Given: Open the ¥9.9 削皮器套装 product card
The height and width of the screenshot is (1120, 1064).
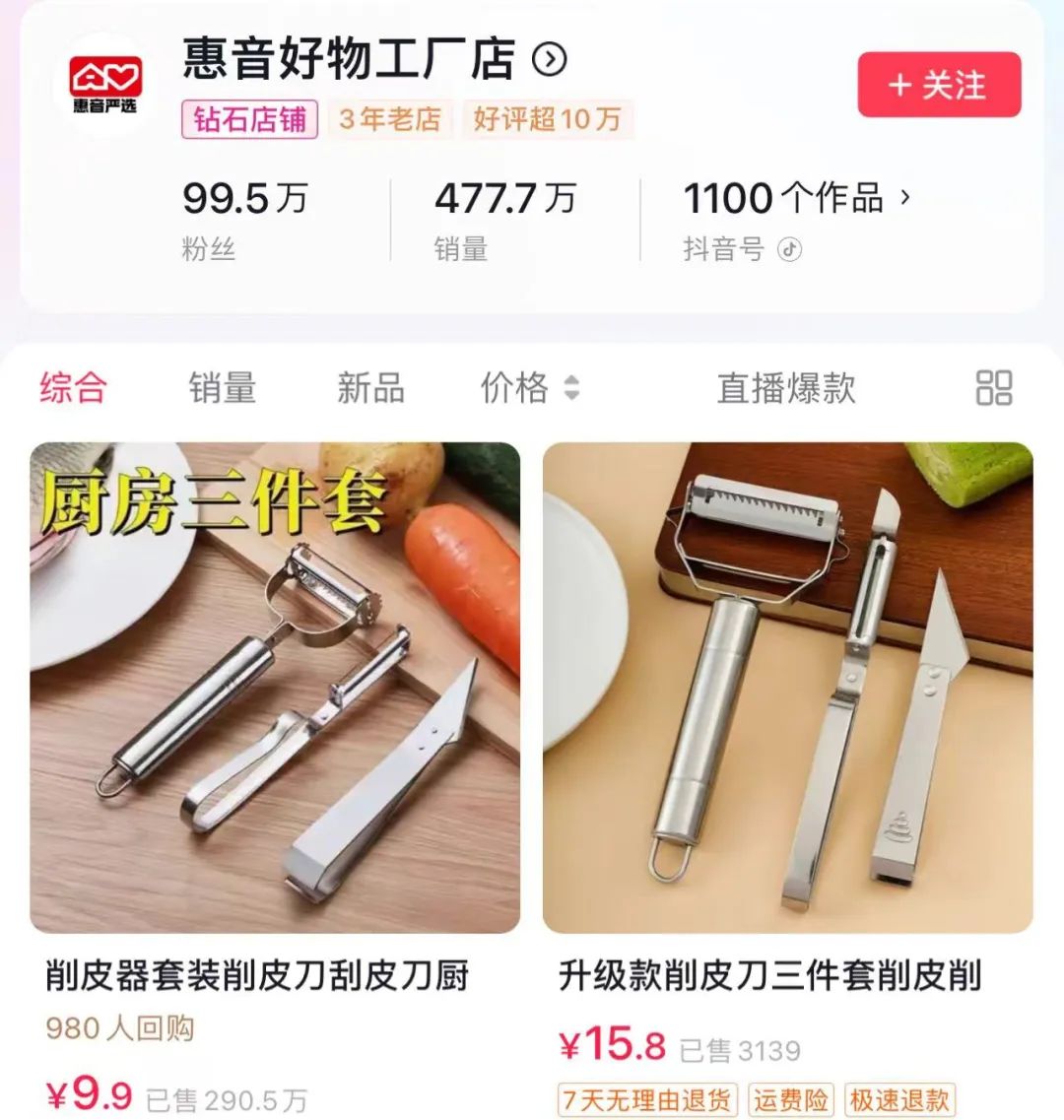Looking at the screenshot, I should (x=275, y=688).
